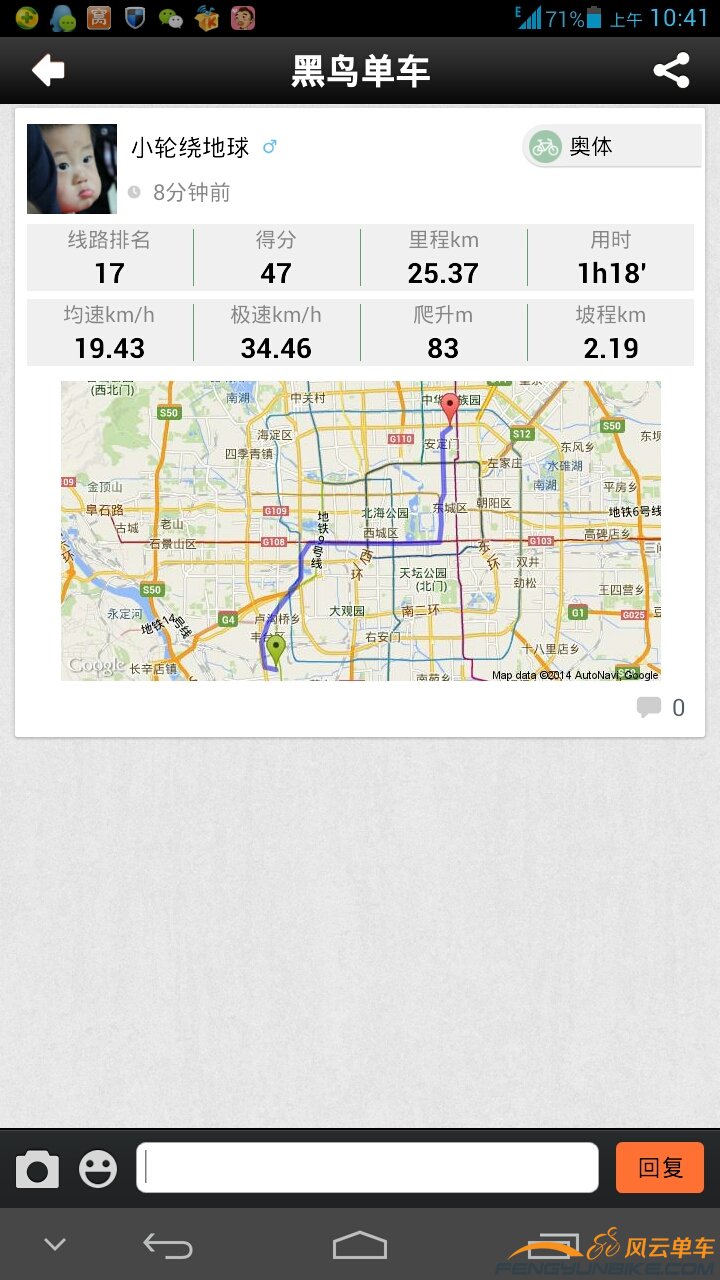The image size is (720, 1280).
Task: Hide the keyboard with the down chevron
Action: click(x=55, y=1245)
